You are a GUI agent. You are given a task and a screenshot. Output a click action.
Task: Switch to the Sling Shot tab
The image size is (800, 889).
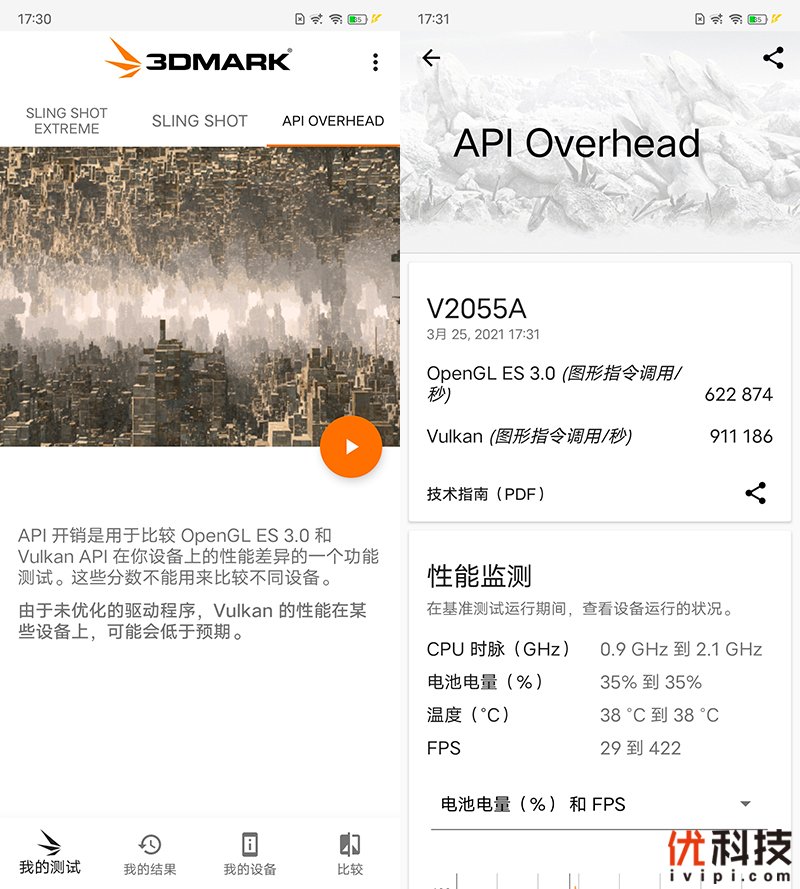click(x=199, y=121)
